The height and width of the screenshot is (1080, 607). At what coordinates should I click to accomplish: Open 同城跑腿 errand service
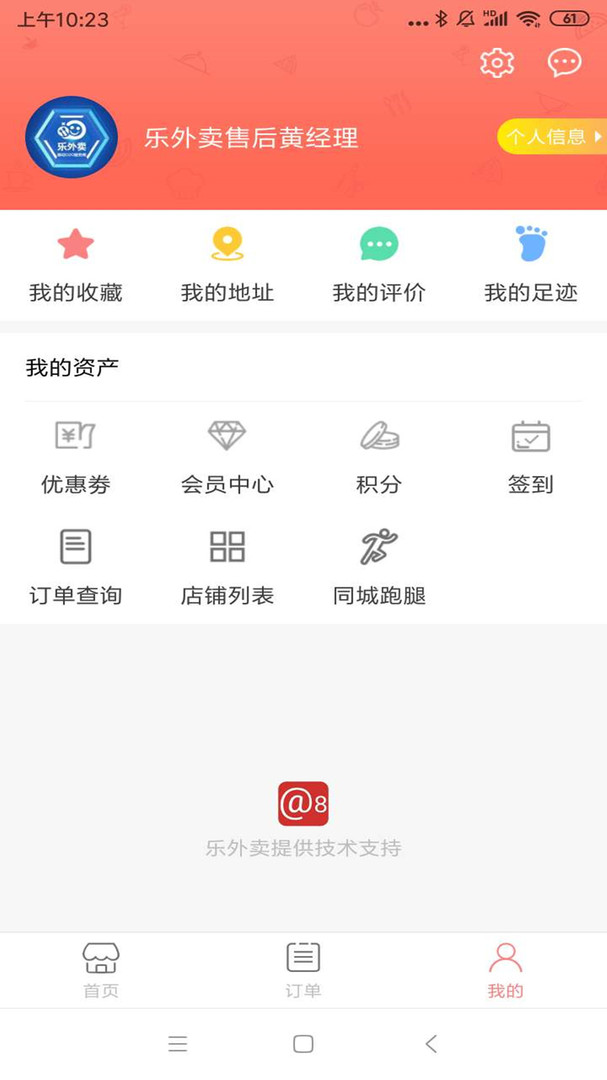click(379, 568)
